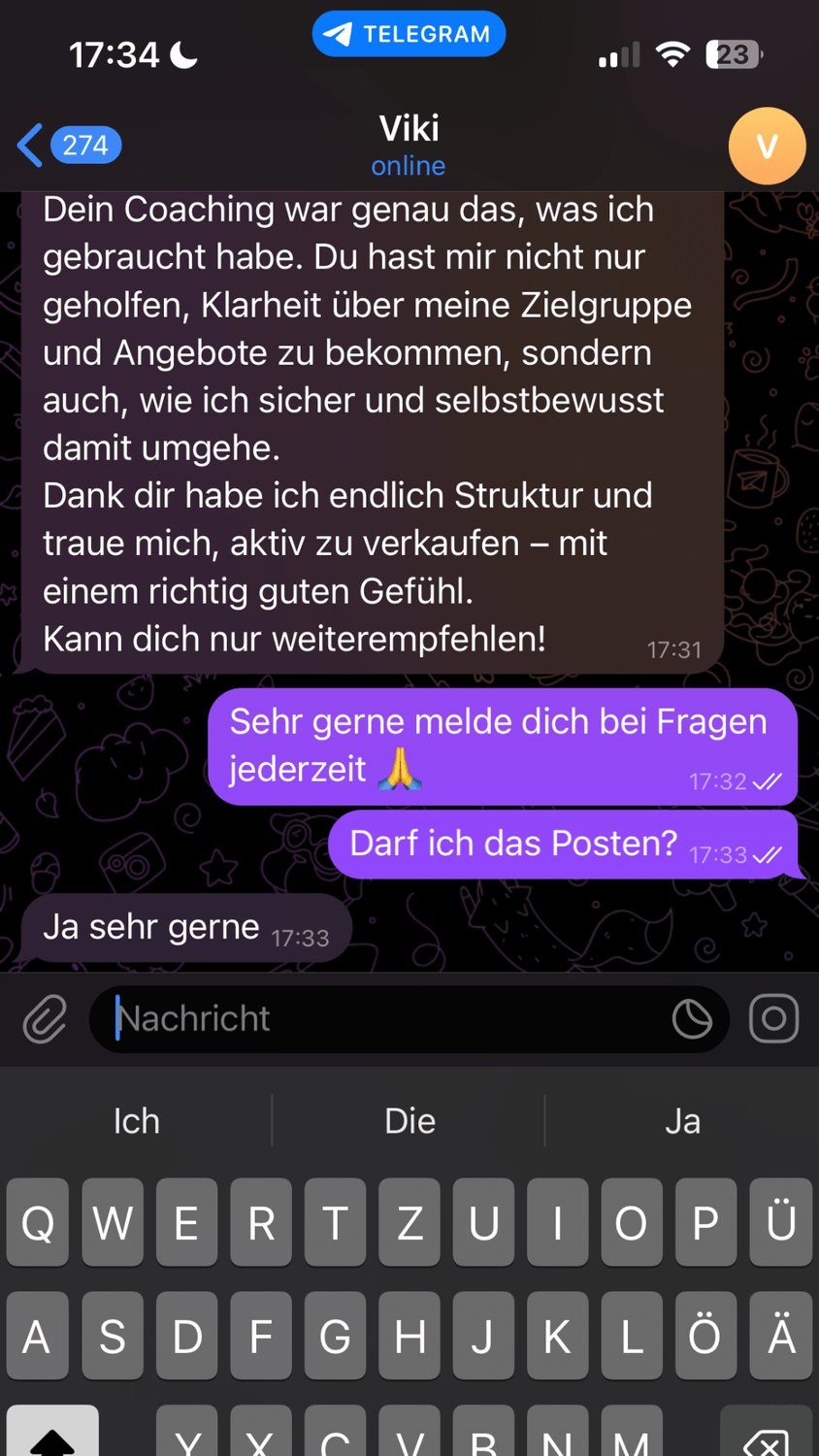Image resolution: width=819 pixels, height=1456 pixels.
Task: Tap the paperclip attach icon
Action: pyautogui.click(x=45, y=1019)
